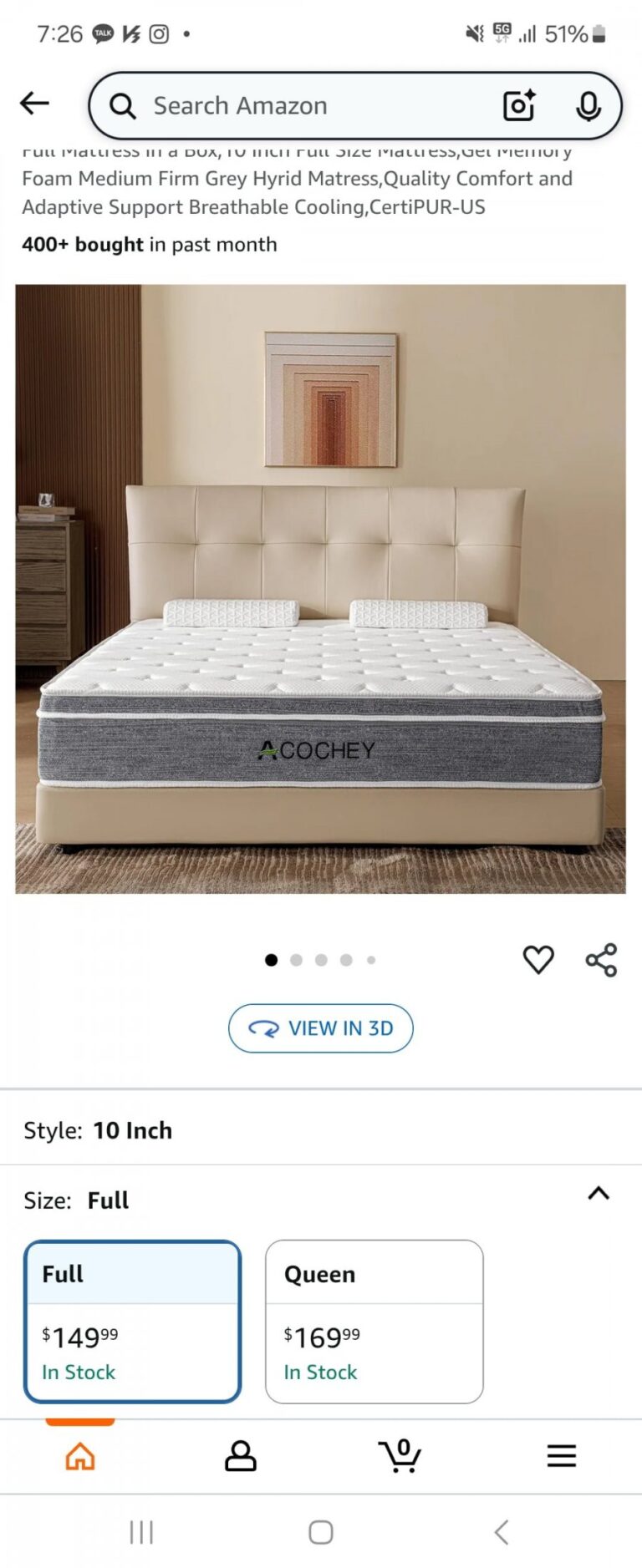This screenshot has height=1568, width=642.
Task: Open the Style 10 Inch row
Action: click(321, 1130)
